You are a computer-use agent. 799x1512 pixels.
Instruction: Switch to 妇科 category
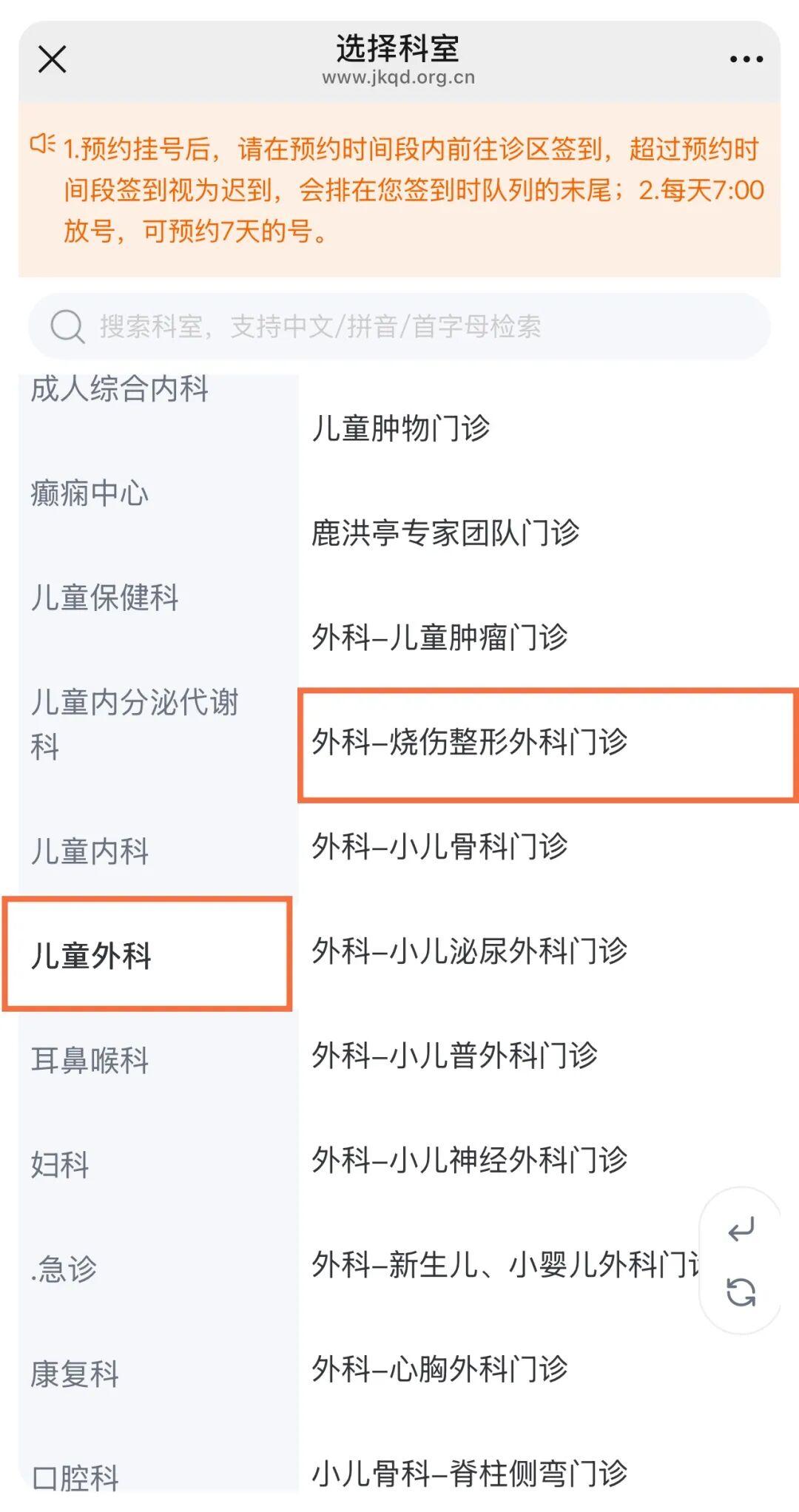point(60,1164)
